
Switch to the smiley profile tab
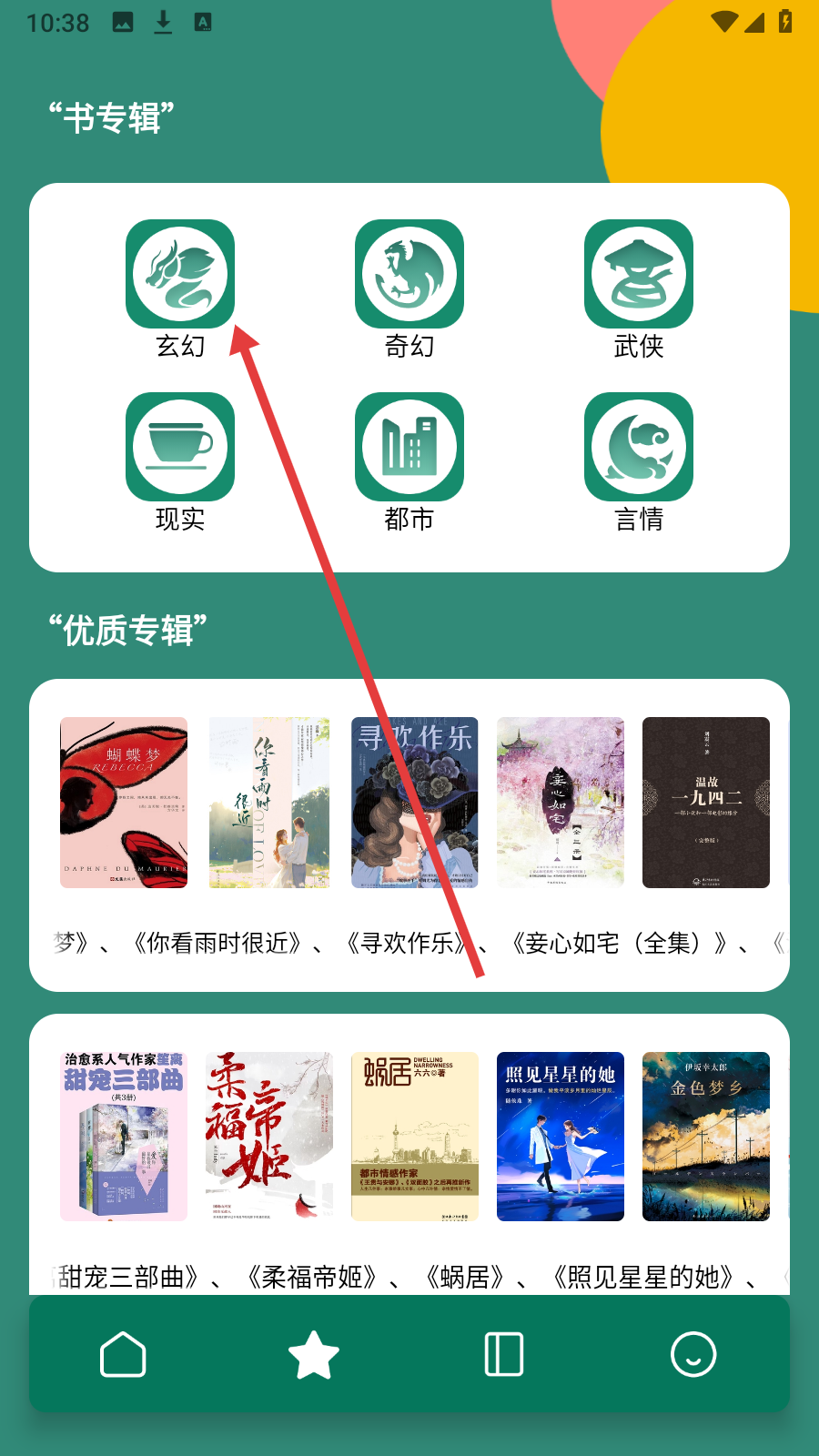click(x=693, y=1355)
